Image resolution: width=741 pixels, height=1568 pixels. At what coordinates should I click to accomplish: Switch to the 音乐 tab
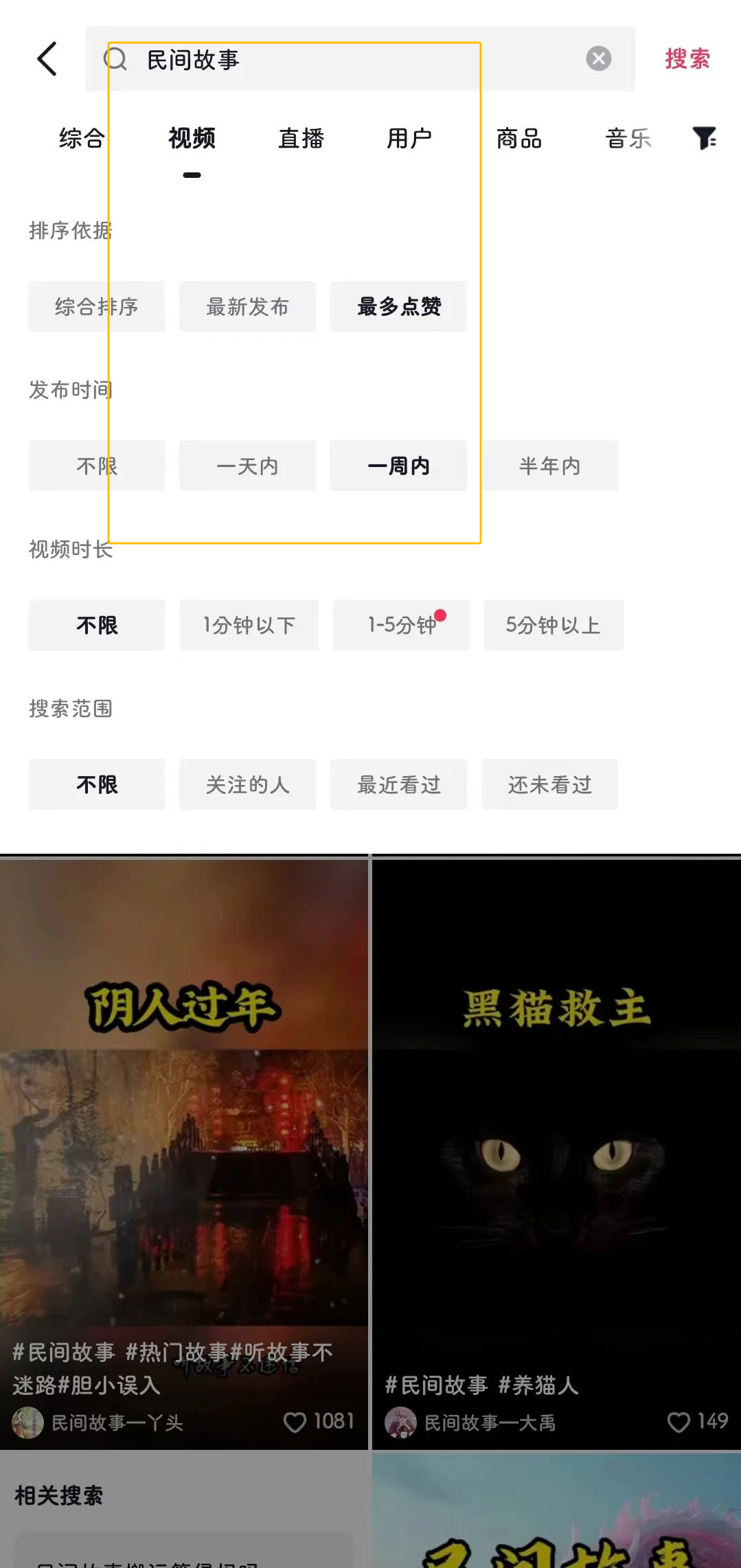coord(628,138)
